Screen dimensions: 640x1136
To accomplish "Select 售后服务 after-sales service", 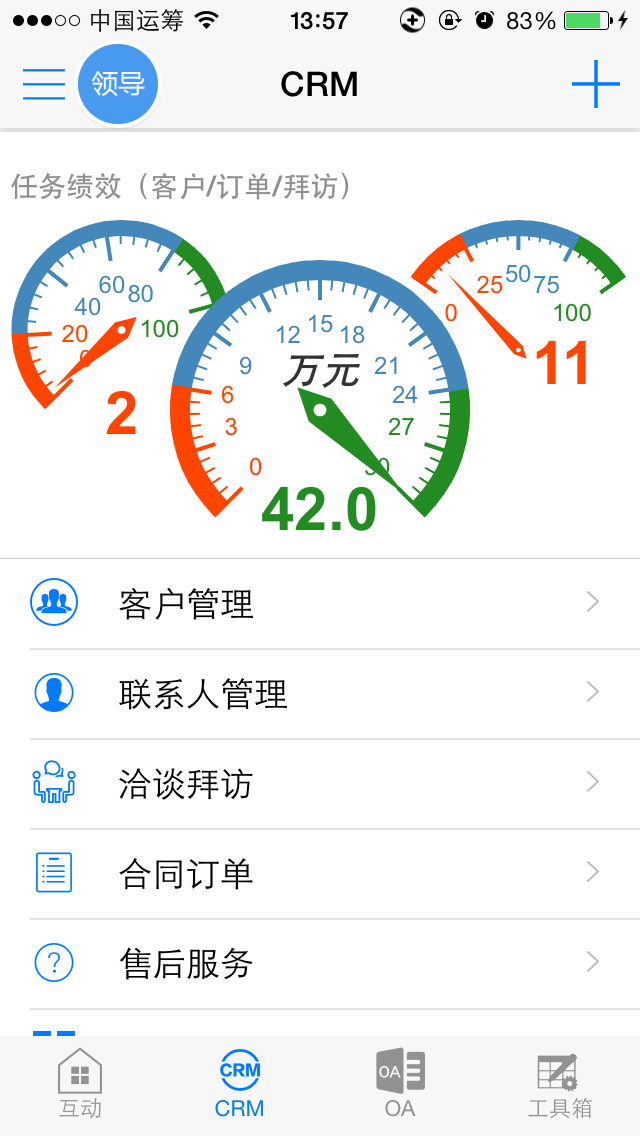I will pyautogui.click(x=320, y=964).
